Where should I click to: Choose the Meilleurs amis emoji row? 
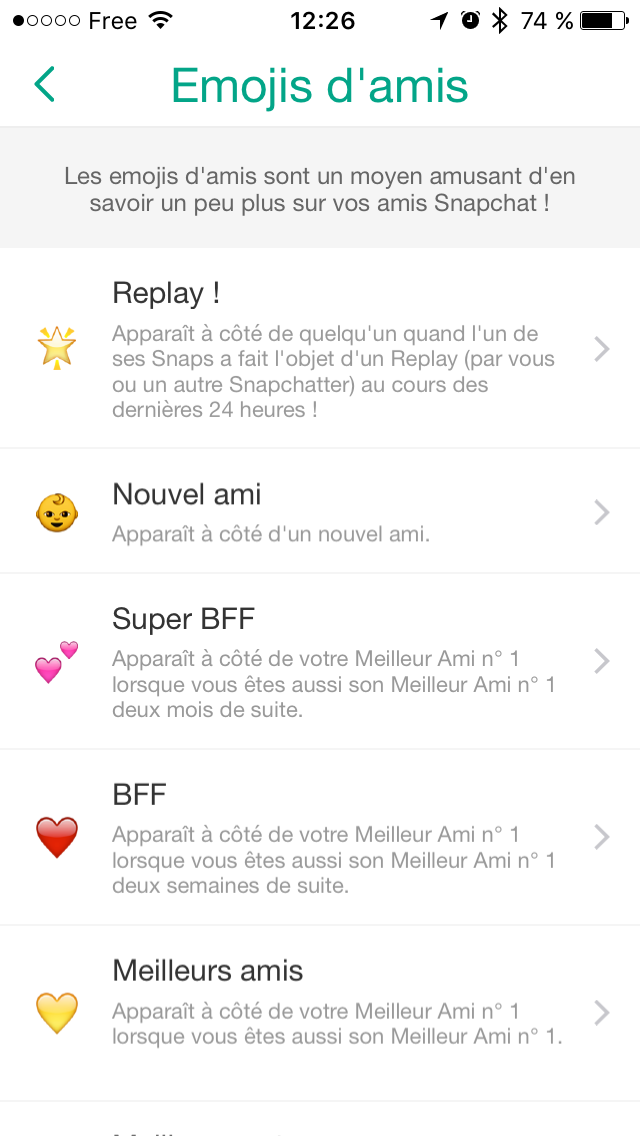pyautogui.click(x=320, y=1014)
